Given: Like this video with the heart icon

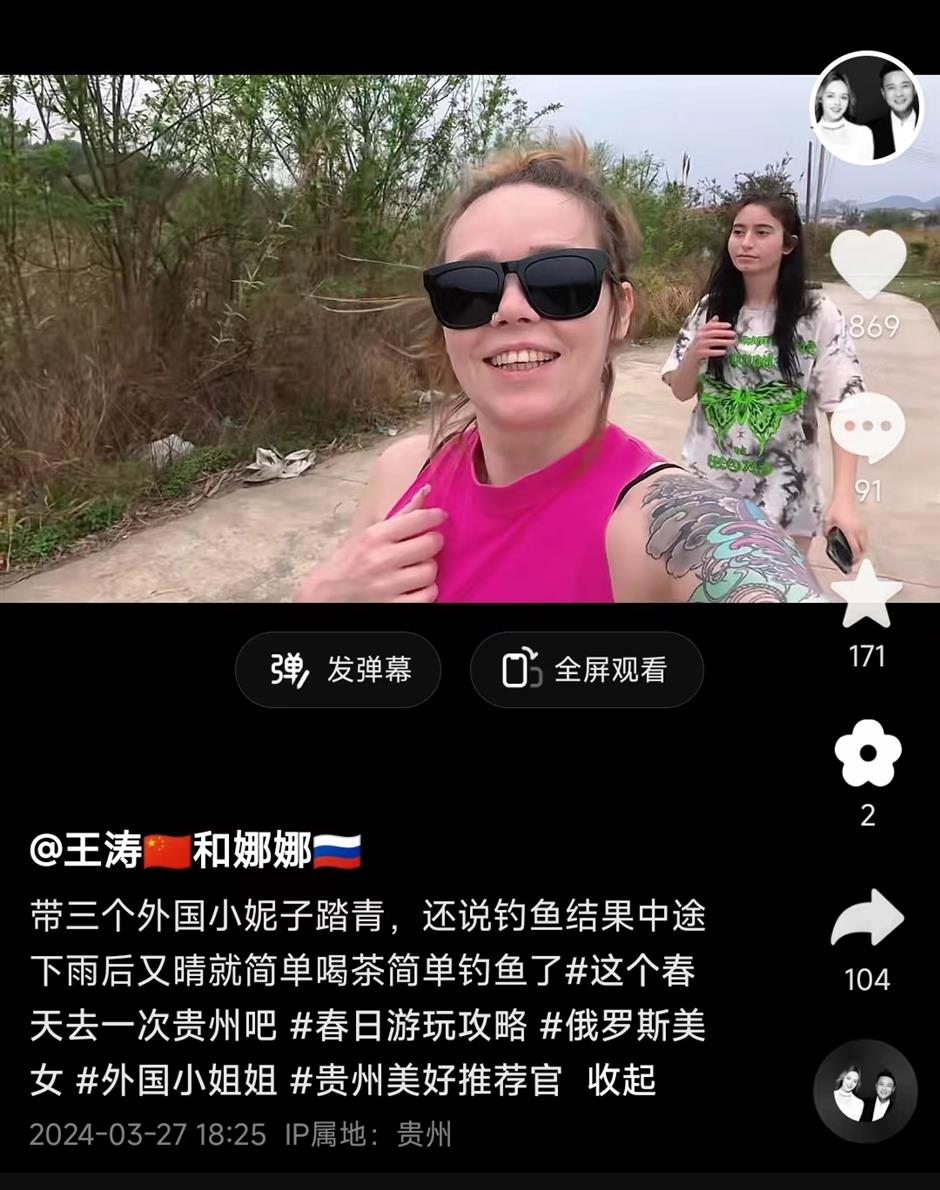Looking at the screenshot, I should [868, 264].
